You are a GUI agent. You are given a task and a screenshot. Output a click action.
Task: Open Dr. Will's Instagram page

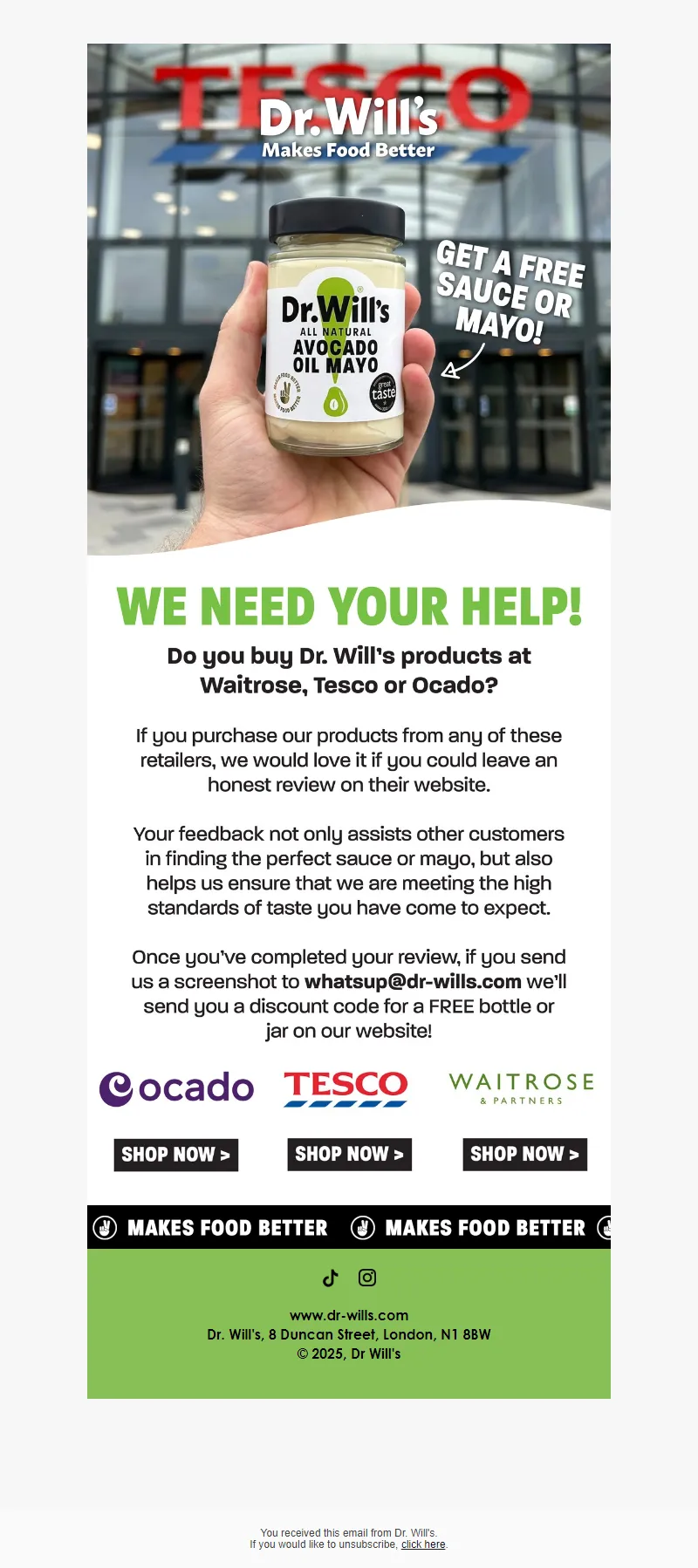pyautogui.click(x=367, y=1278)
